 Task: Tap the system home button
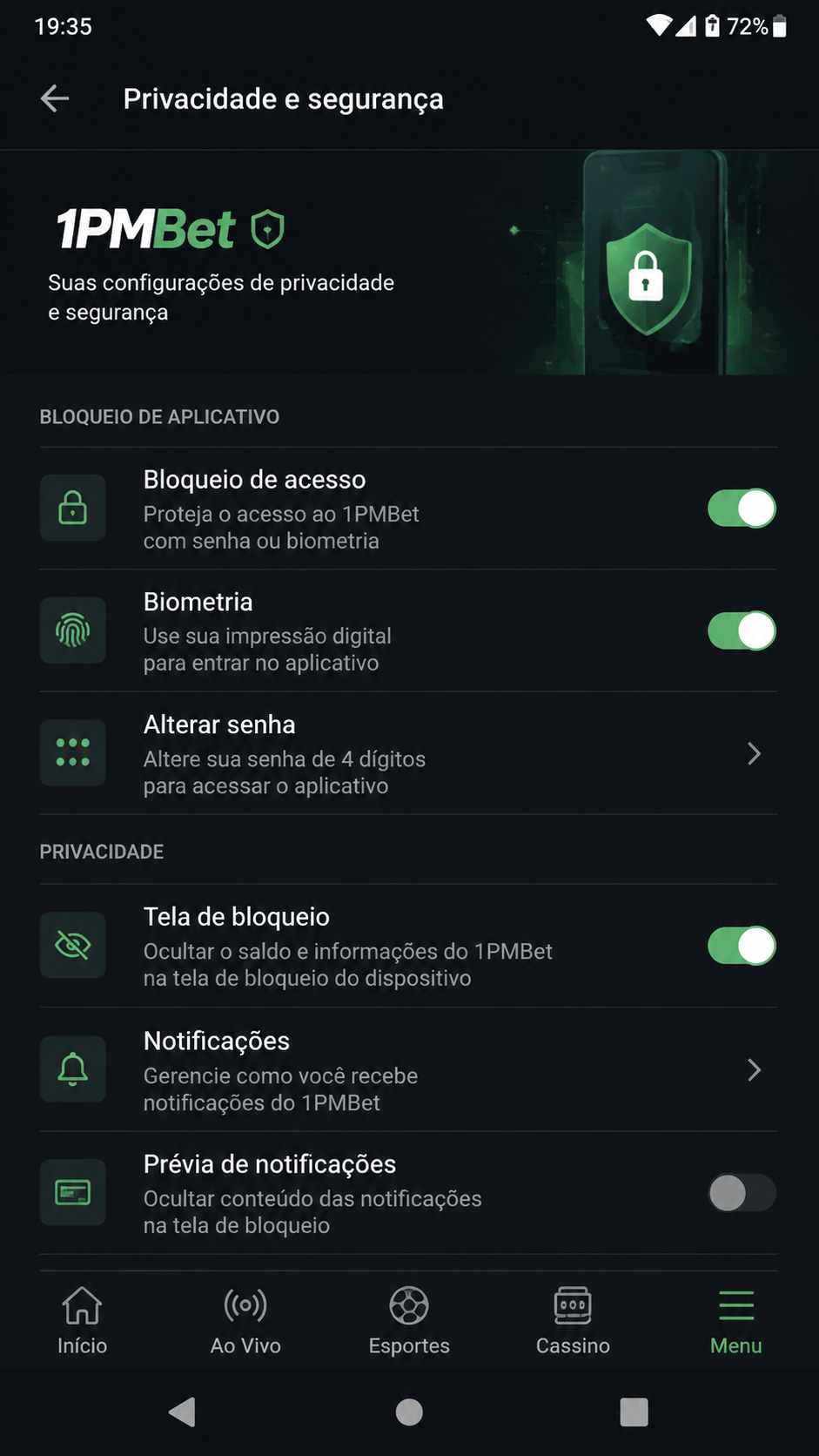409,1412
